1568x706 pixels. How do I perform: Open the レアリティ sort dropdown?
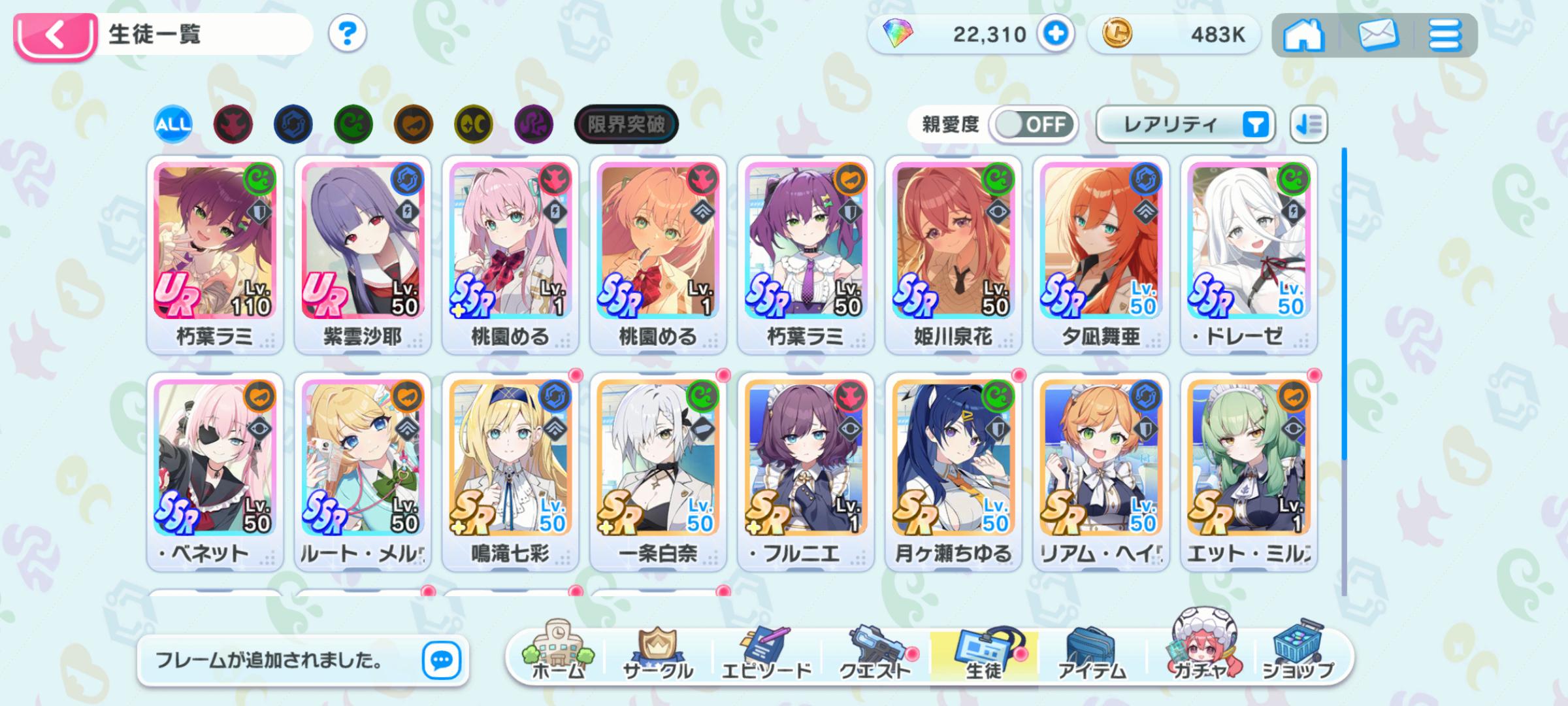(x=1185, y=124)
